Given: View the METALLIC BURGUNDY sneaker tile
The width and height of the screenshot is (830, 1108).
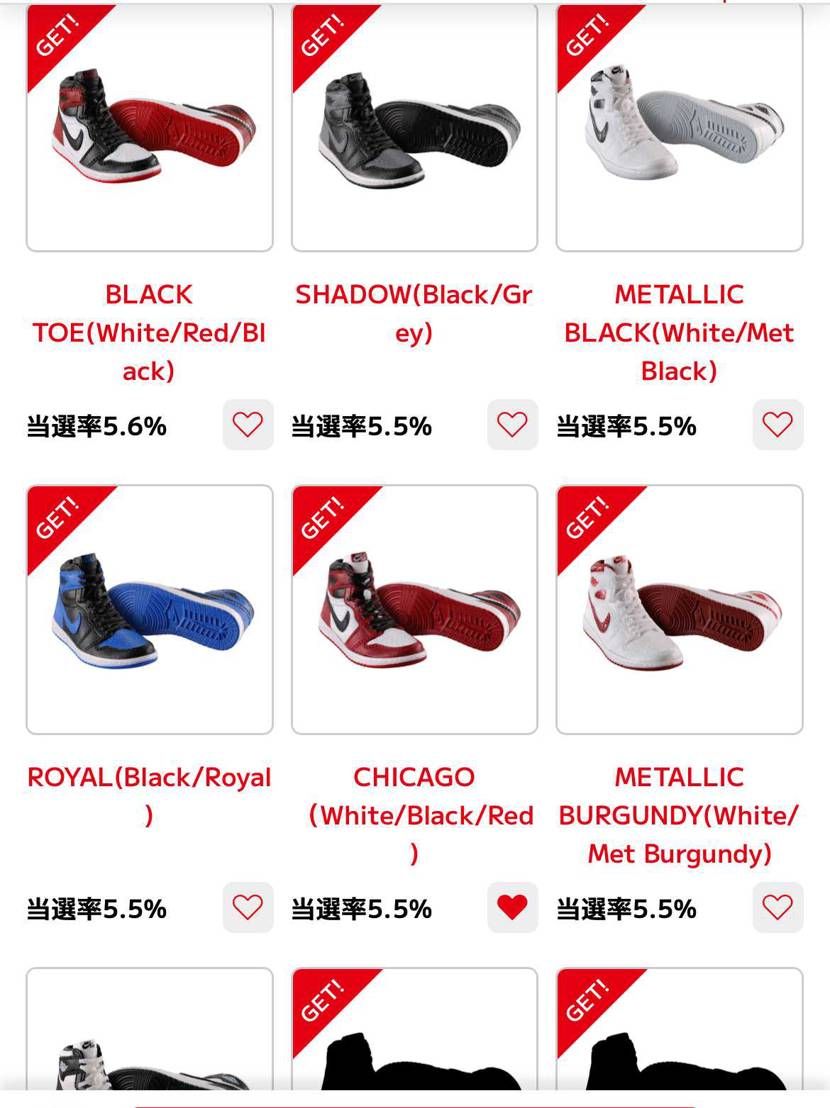Looking at the screenshot, I should click(x=679, y=610).
